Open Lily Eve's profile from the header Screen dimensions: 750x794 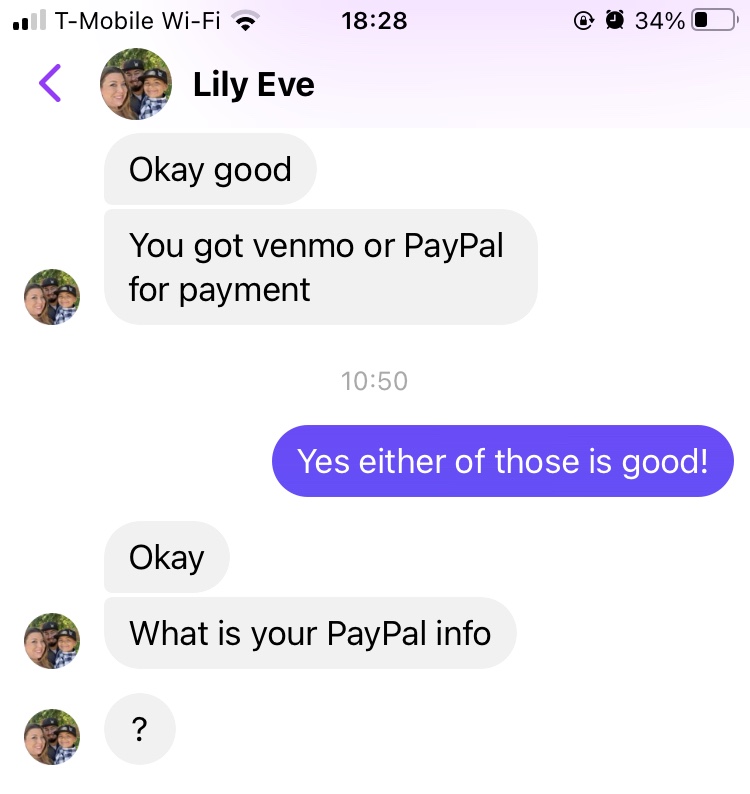(253, 85)
